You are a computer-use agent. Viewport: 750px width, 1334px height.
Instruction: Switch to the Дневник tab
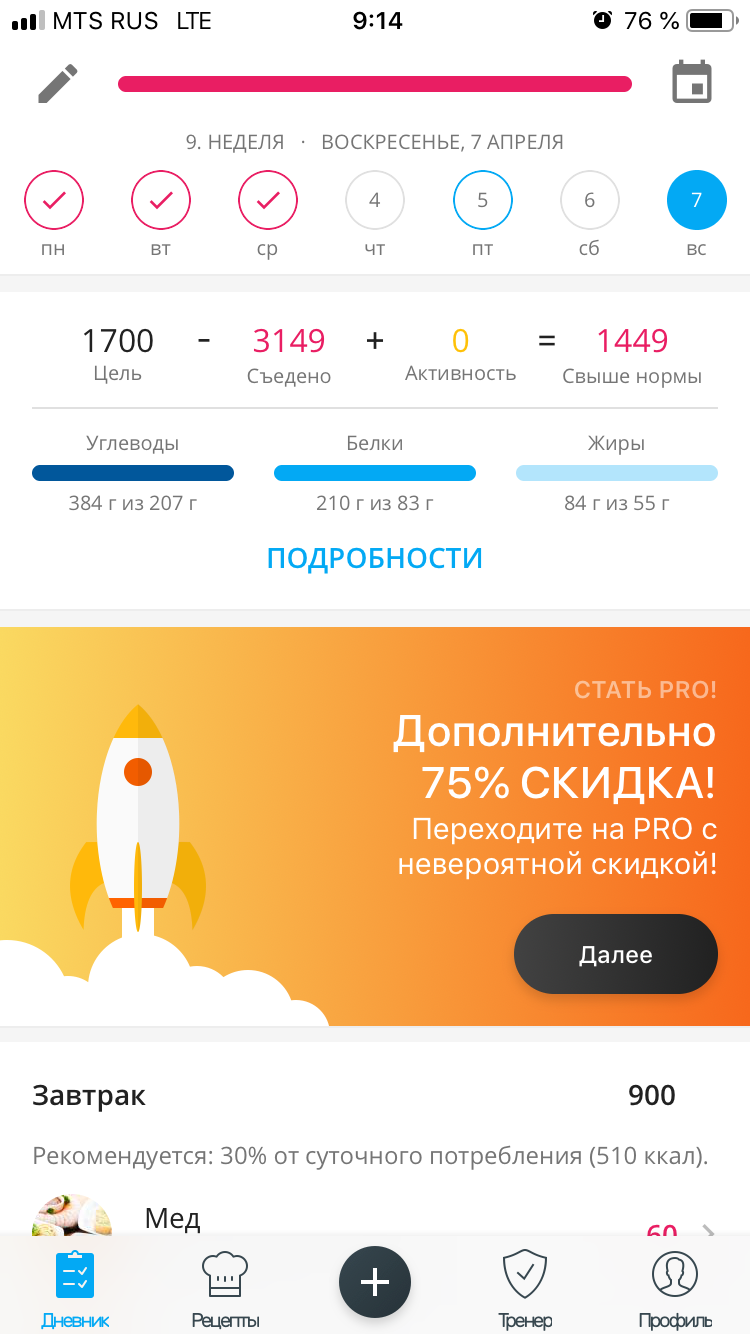(75, 1289)
